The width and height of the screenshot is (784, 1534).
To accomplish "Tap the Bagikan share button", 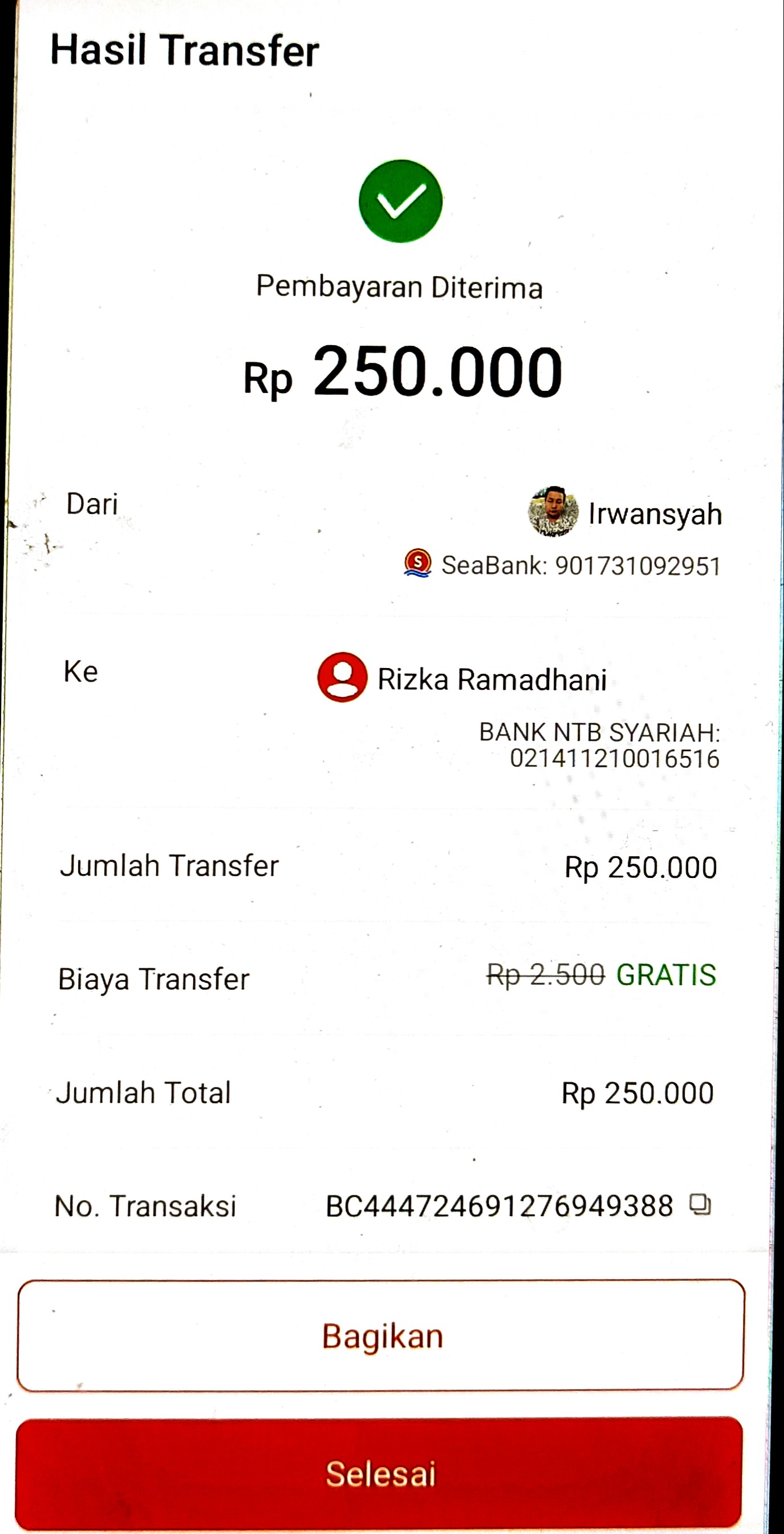I will point(381,1335).
